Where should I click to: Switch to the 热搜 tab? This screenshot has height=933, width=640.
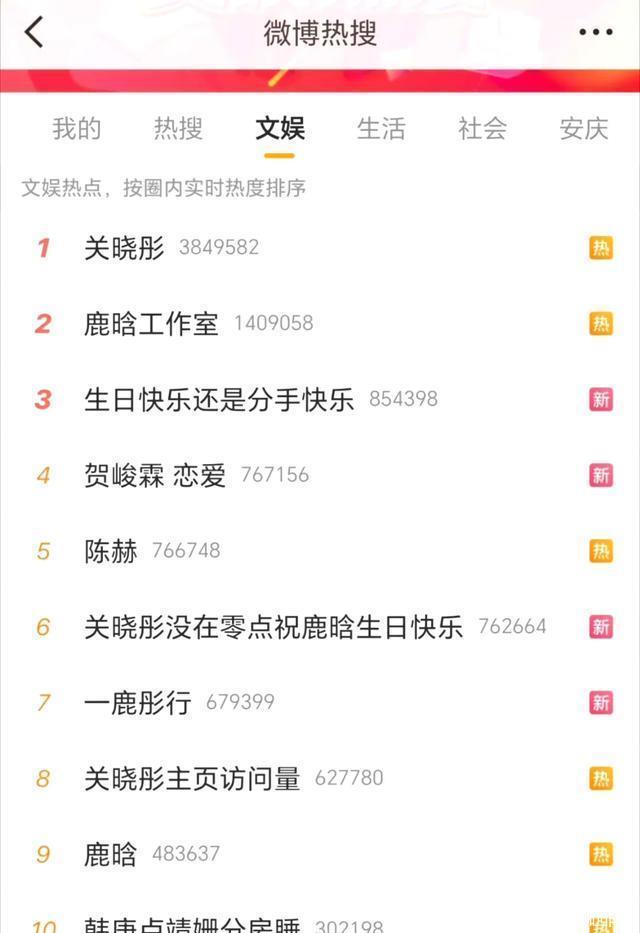click(178, 128)
